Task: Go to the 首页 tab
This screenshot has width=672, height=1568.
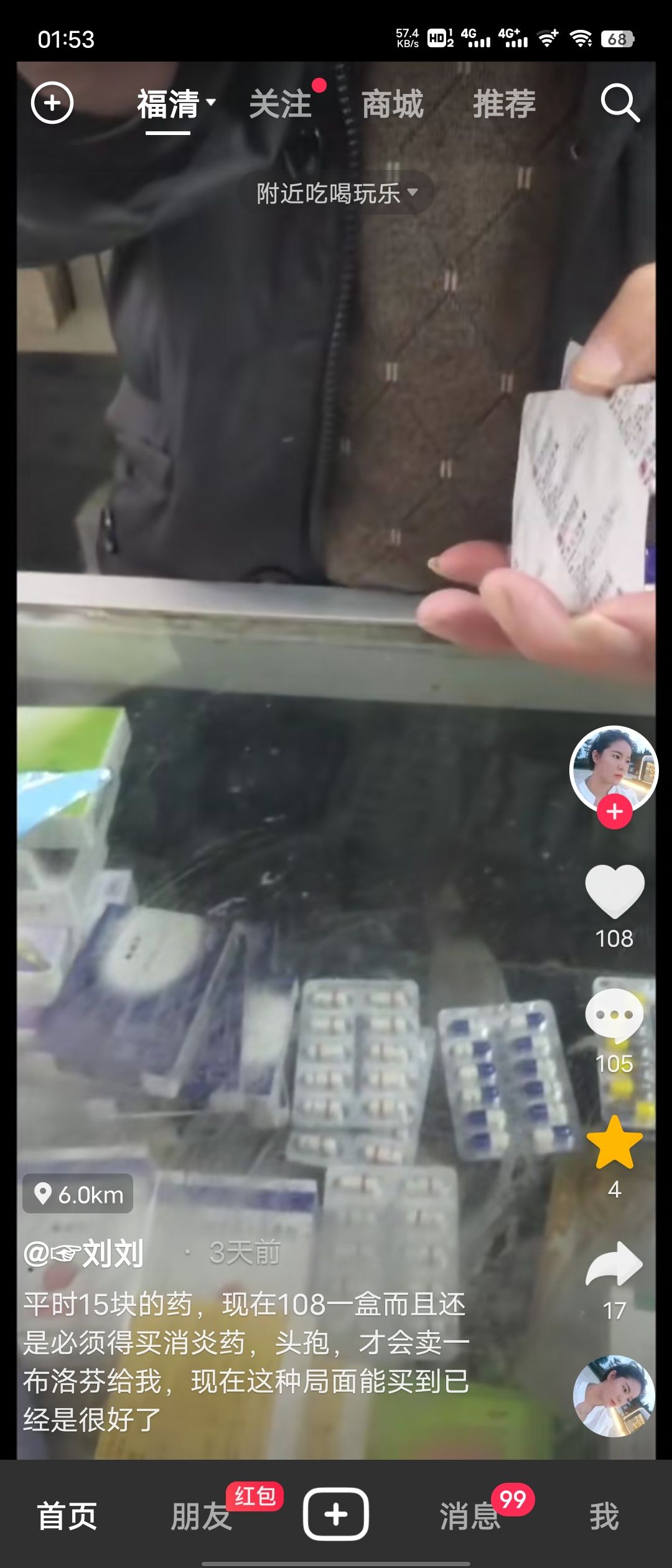Action: (67, 1516)
